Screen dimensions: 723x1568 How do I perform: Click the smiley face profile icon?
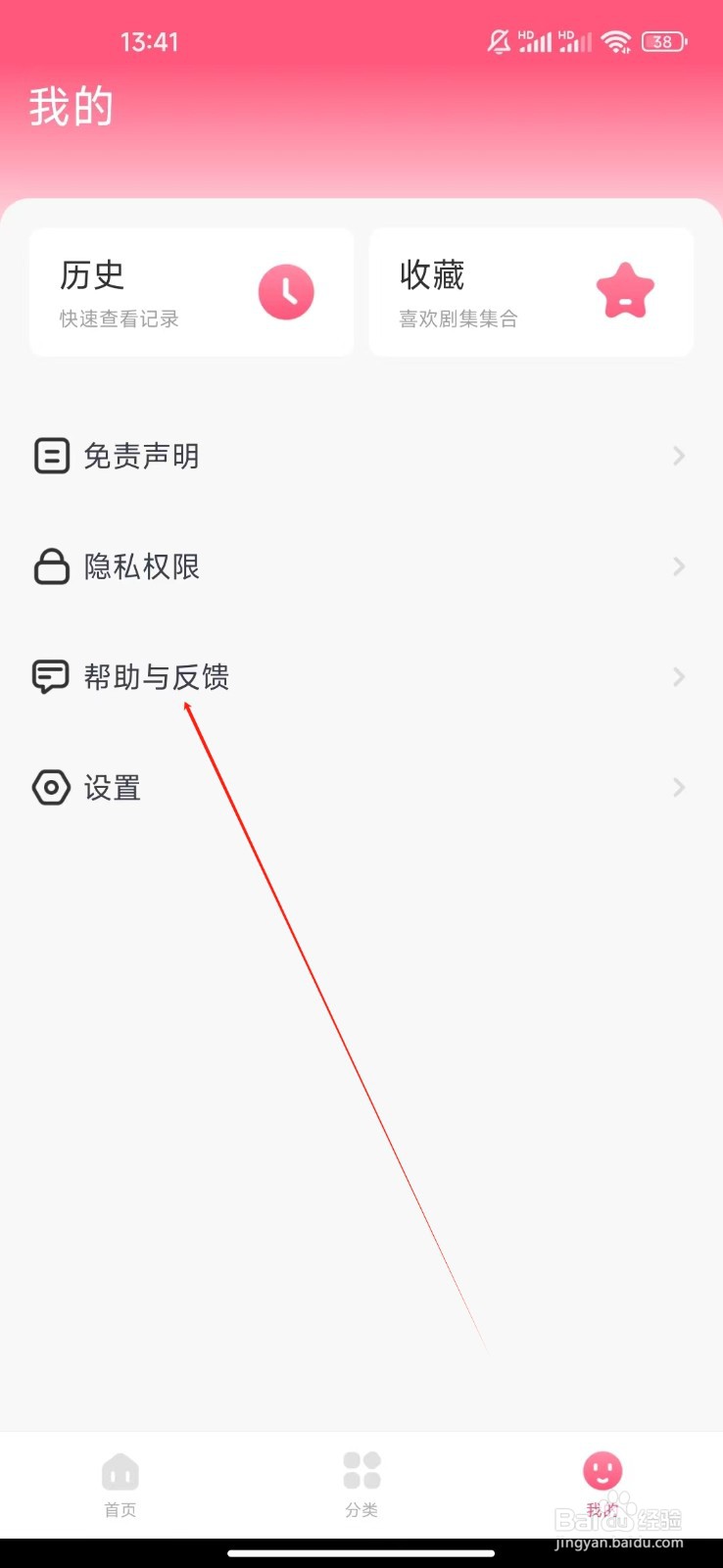tap(602, 1470)
